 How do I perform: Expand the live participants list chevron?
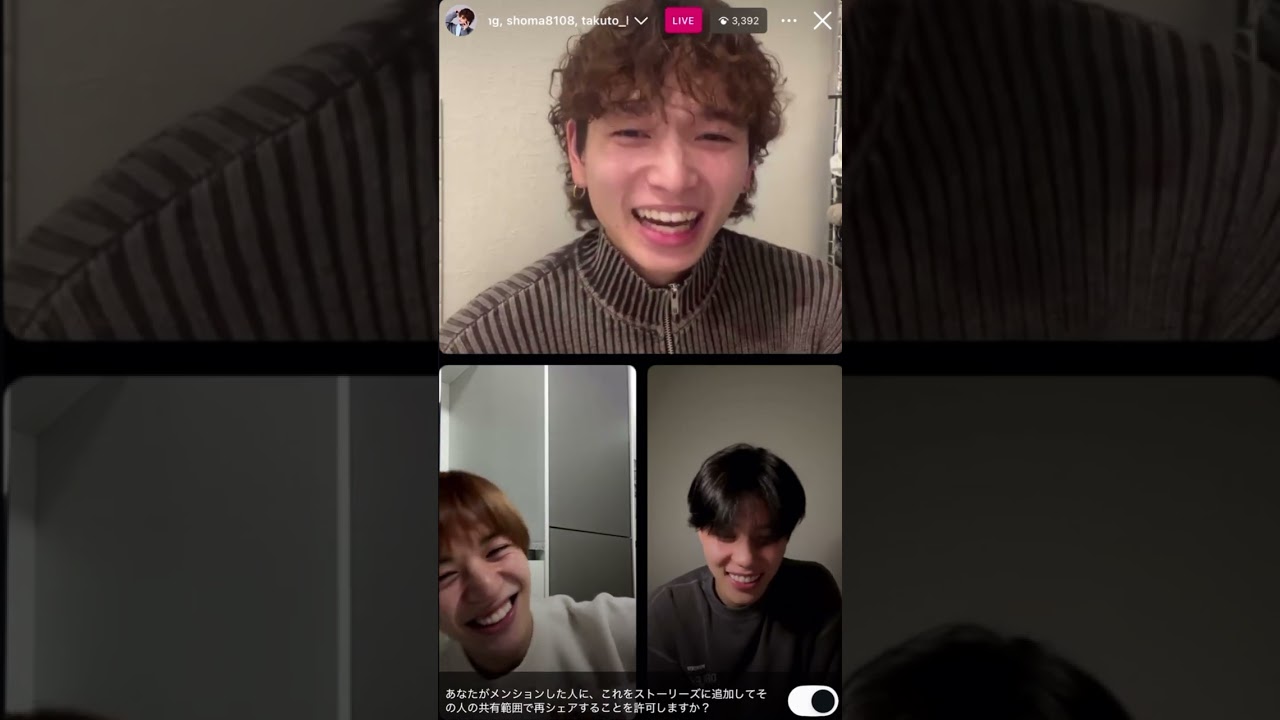coord(641,21)
